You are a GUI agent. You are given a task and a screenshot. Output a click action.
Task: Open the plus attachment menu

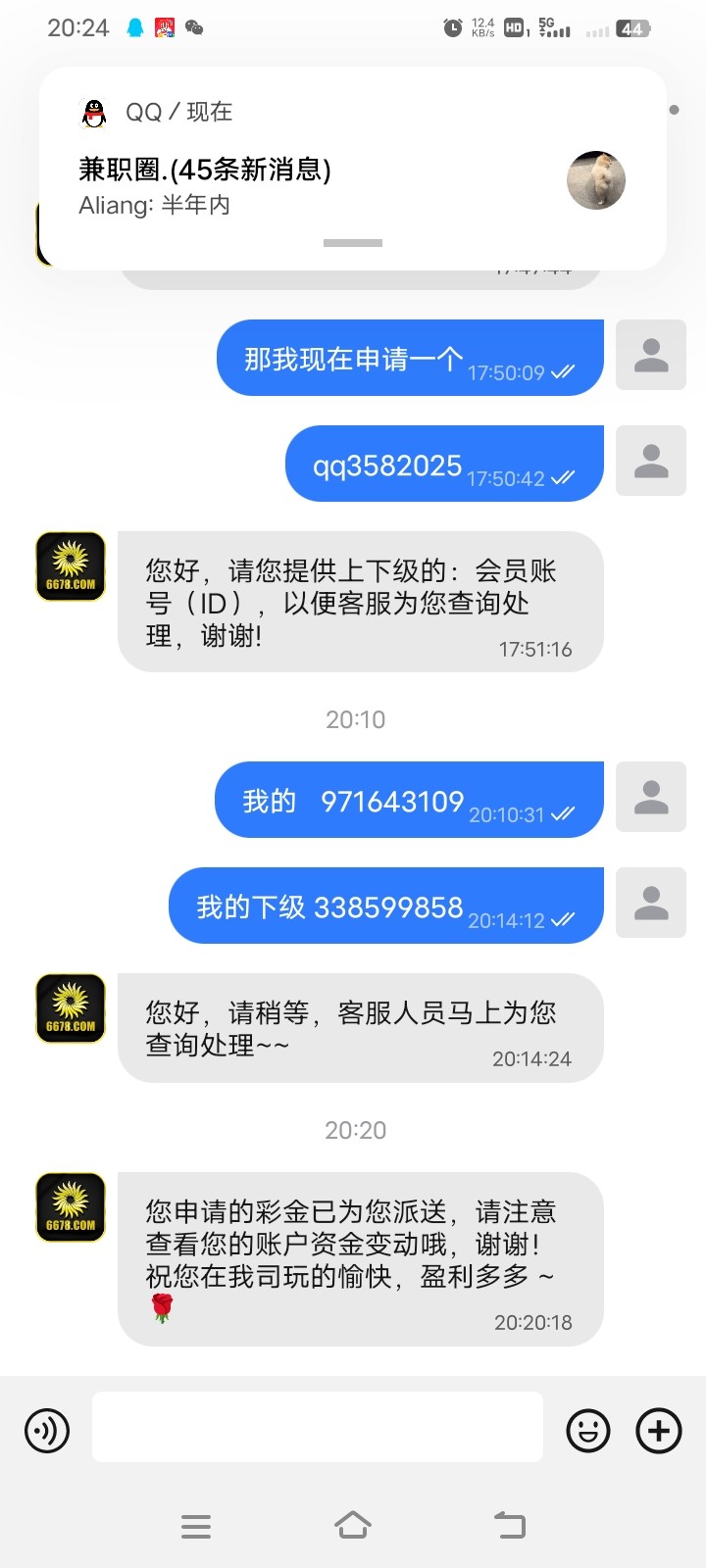pyautogui.click(x=659, y=1431)
